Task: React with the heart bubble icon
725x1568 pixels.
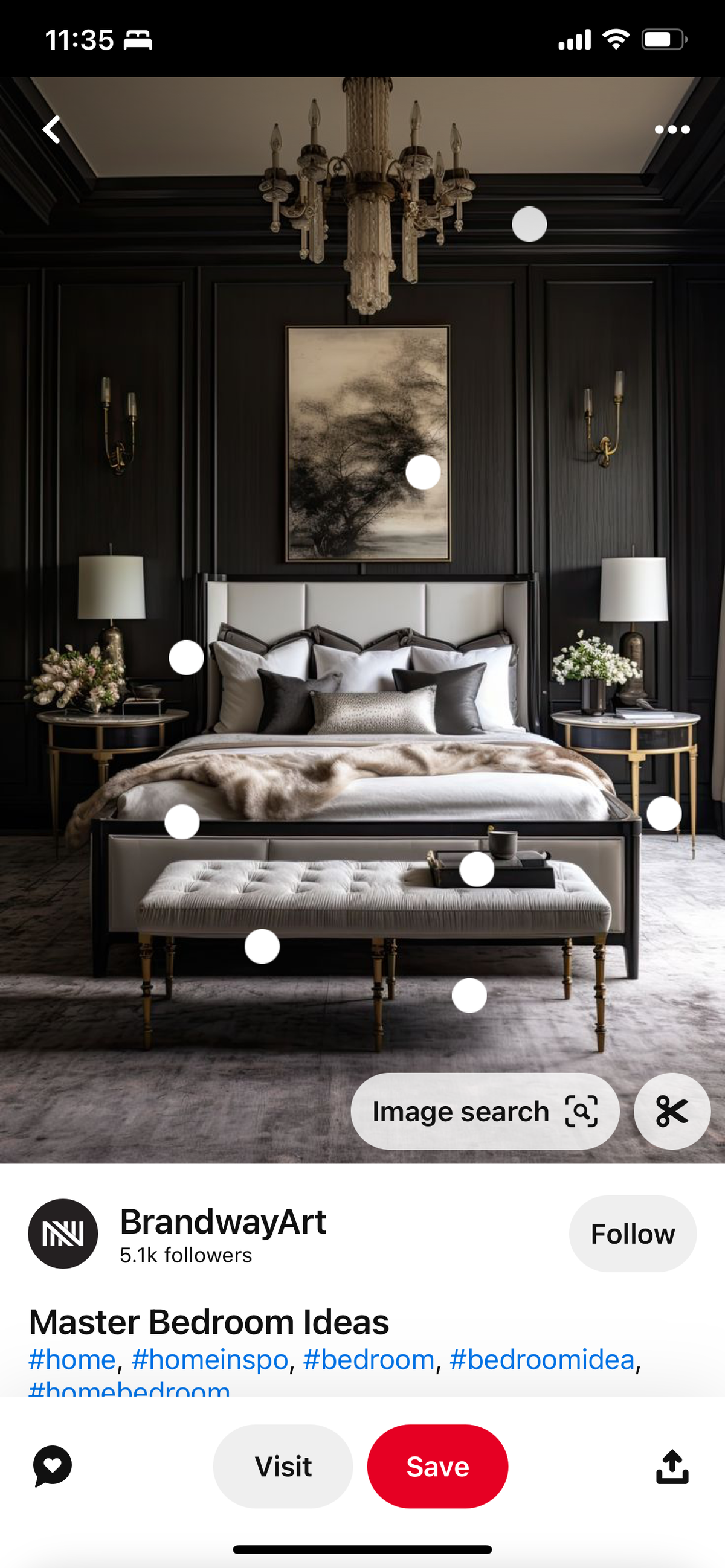Action: click(x=53, y=1467)
